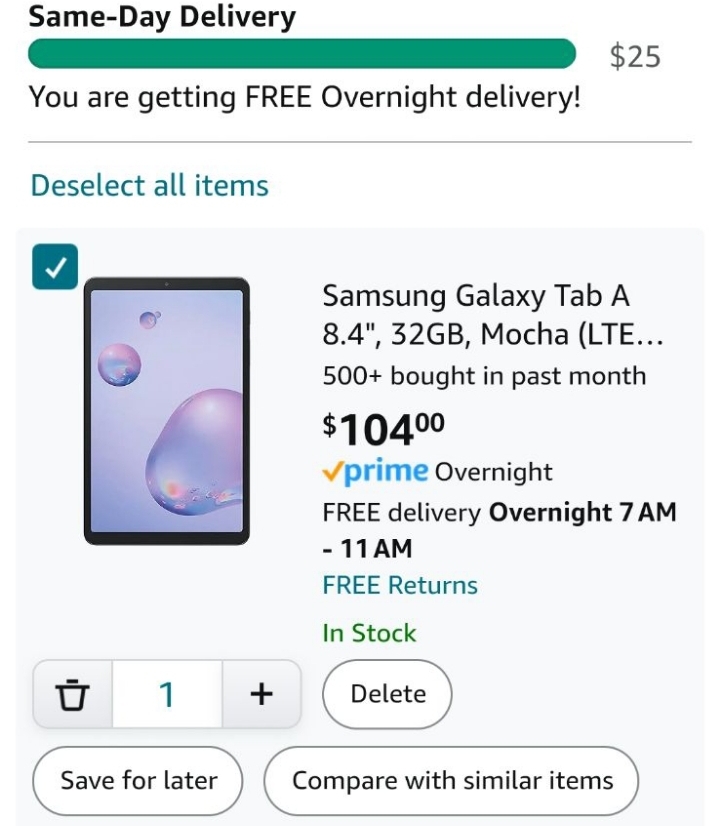Image resolution: width=720 pixels, height=826 pixels.
Task: Increase quantity with the plus button
Action: 261,694
